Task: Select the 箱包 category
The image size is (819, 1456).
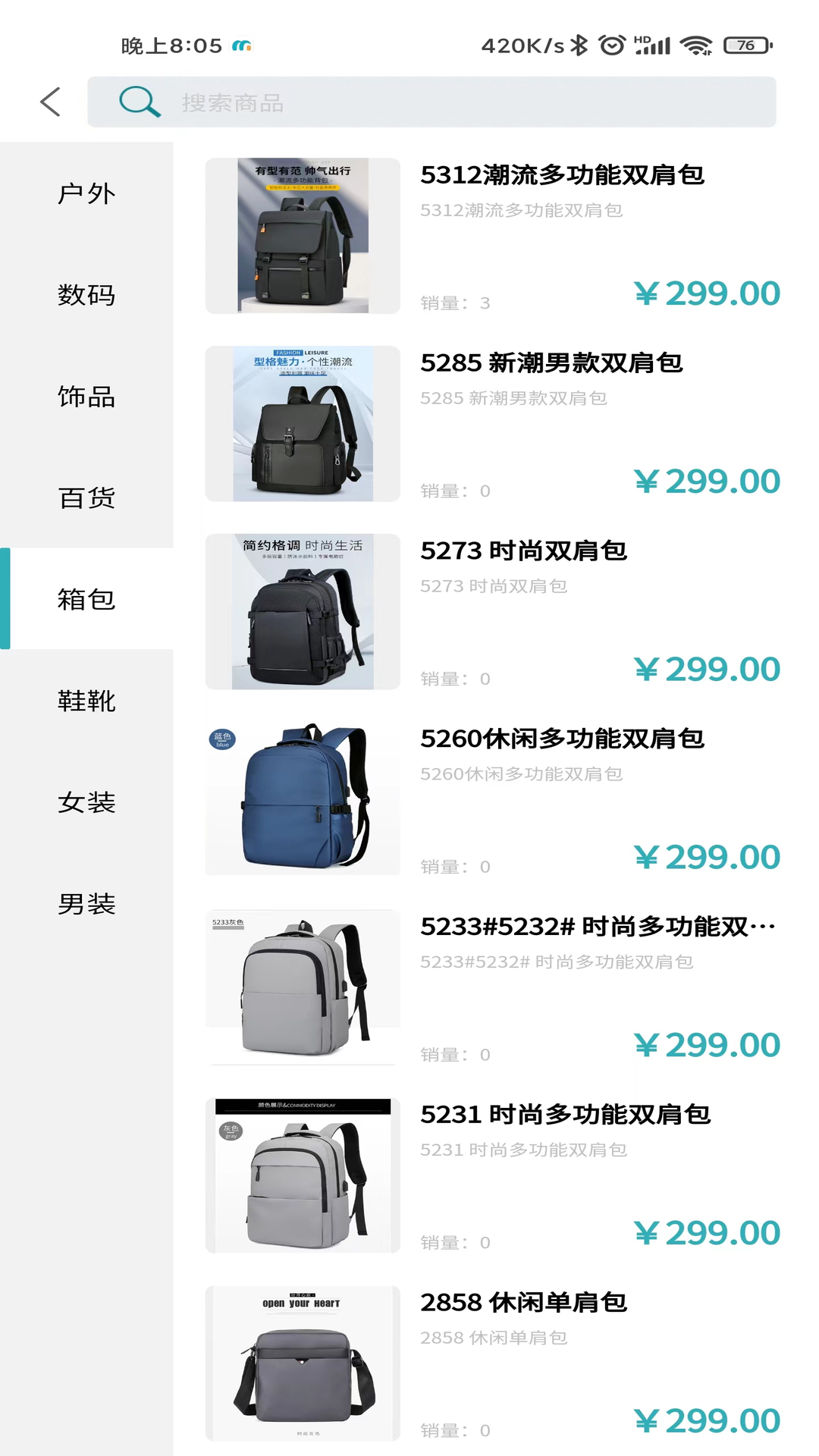Action: point(86,599)
